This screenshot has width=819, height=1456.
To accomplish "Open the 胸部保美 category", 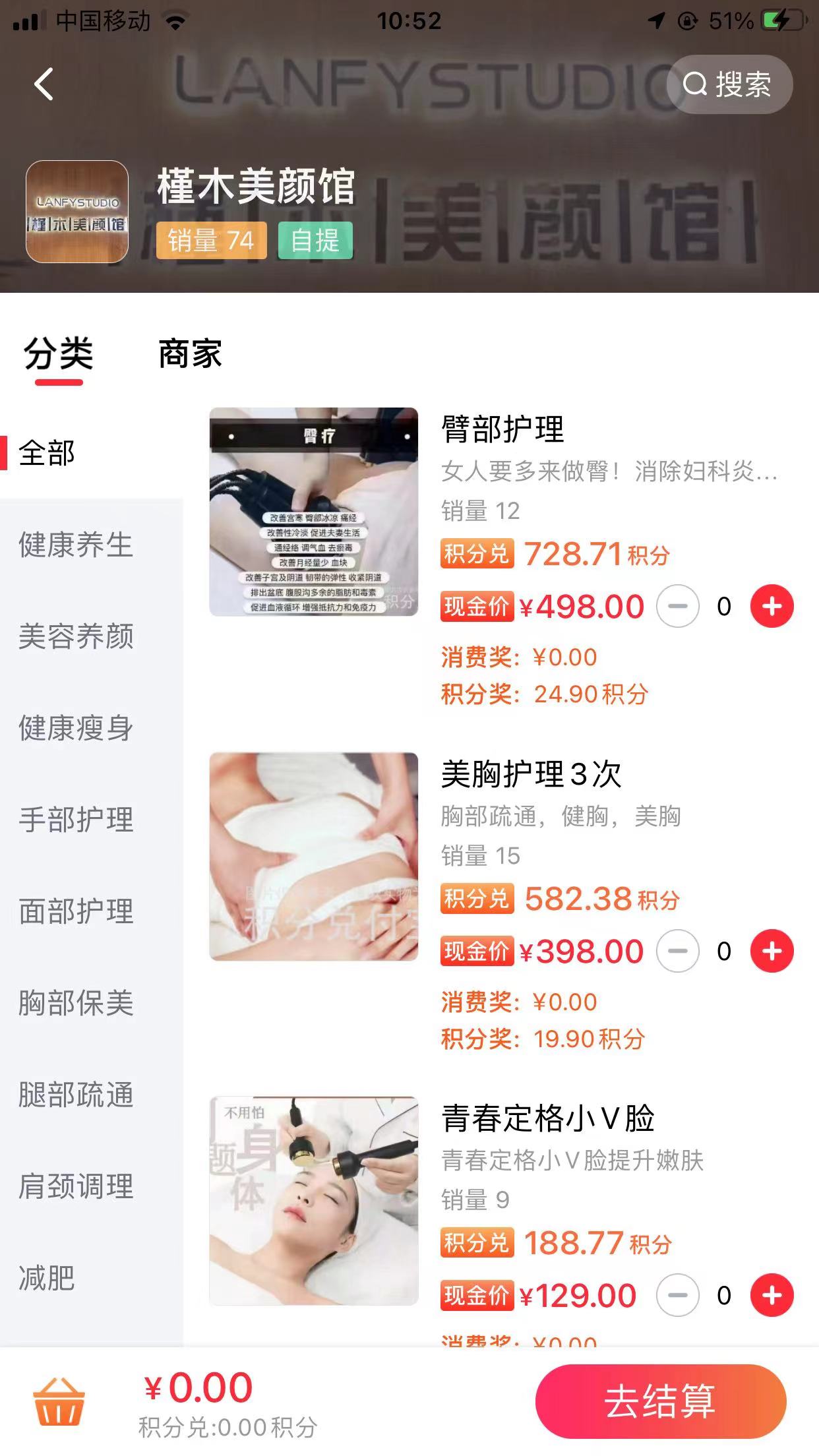I will tap(76, 1003).
